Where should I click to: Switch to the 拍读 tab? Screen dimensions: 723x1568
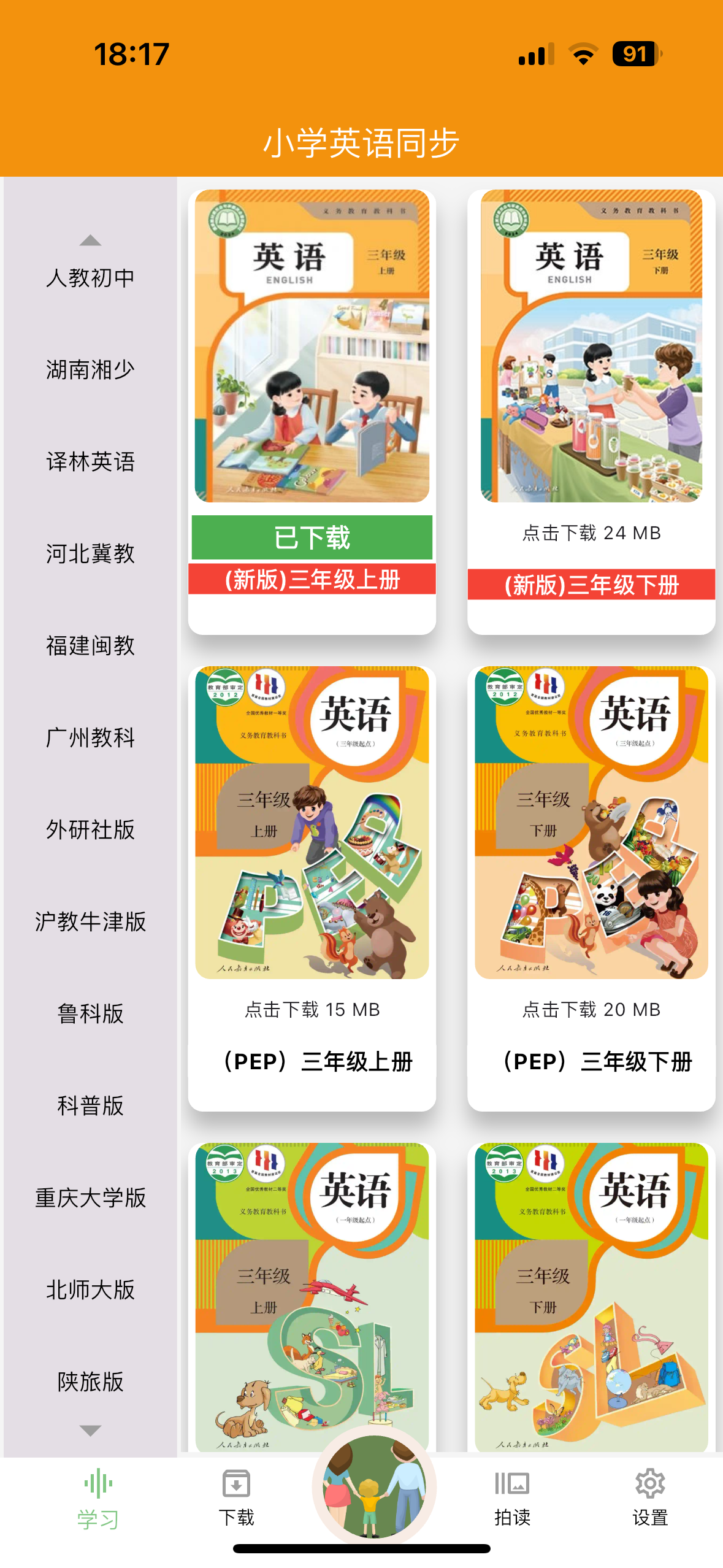point(512,1497)
